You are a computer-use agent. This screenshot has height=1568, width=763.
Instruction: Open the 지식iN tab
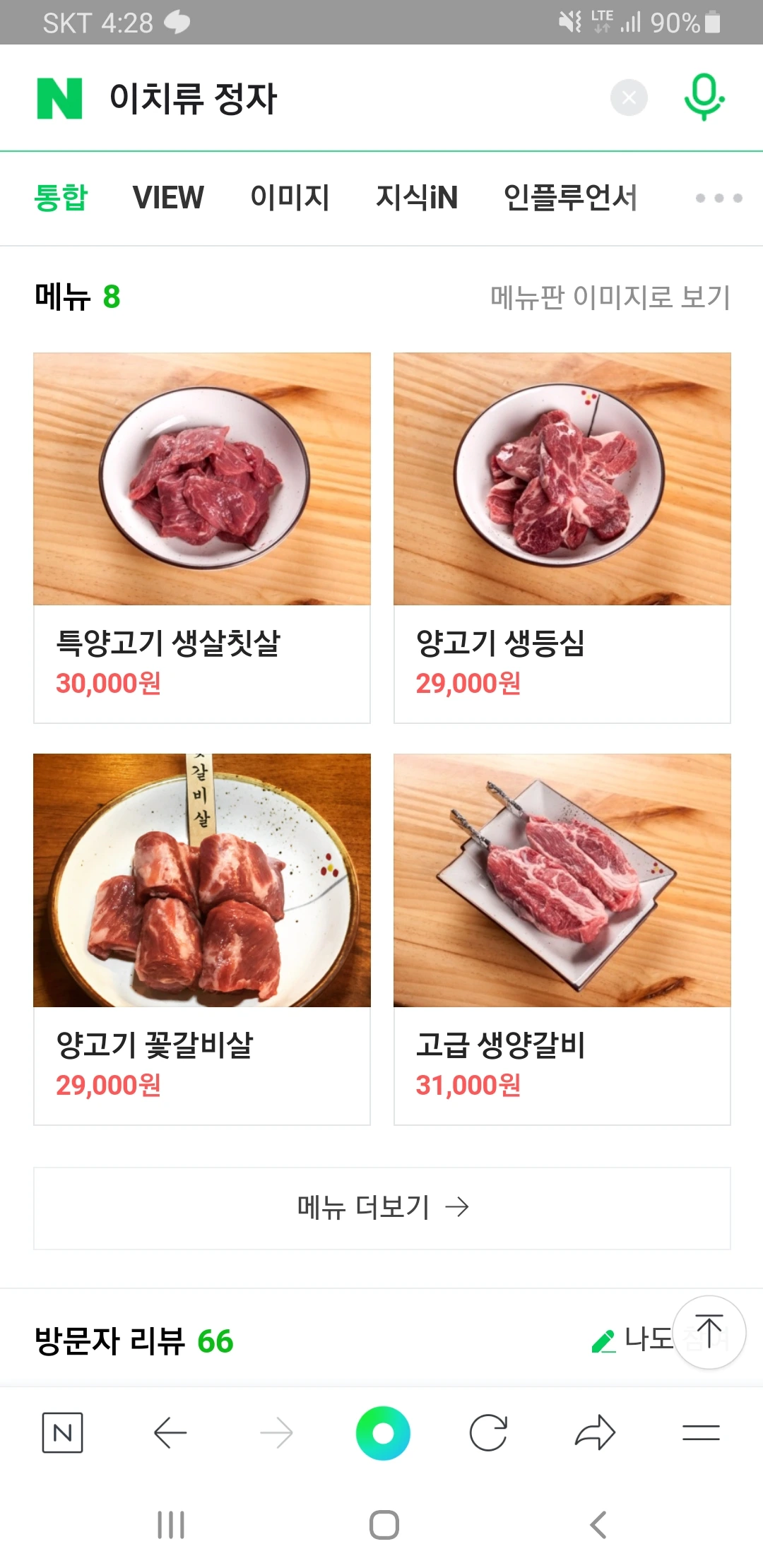[x=417, y=197]
